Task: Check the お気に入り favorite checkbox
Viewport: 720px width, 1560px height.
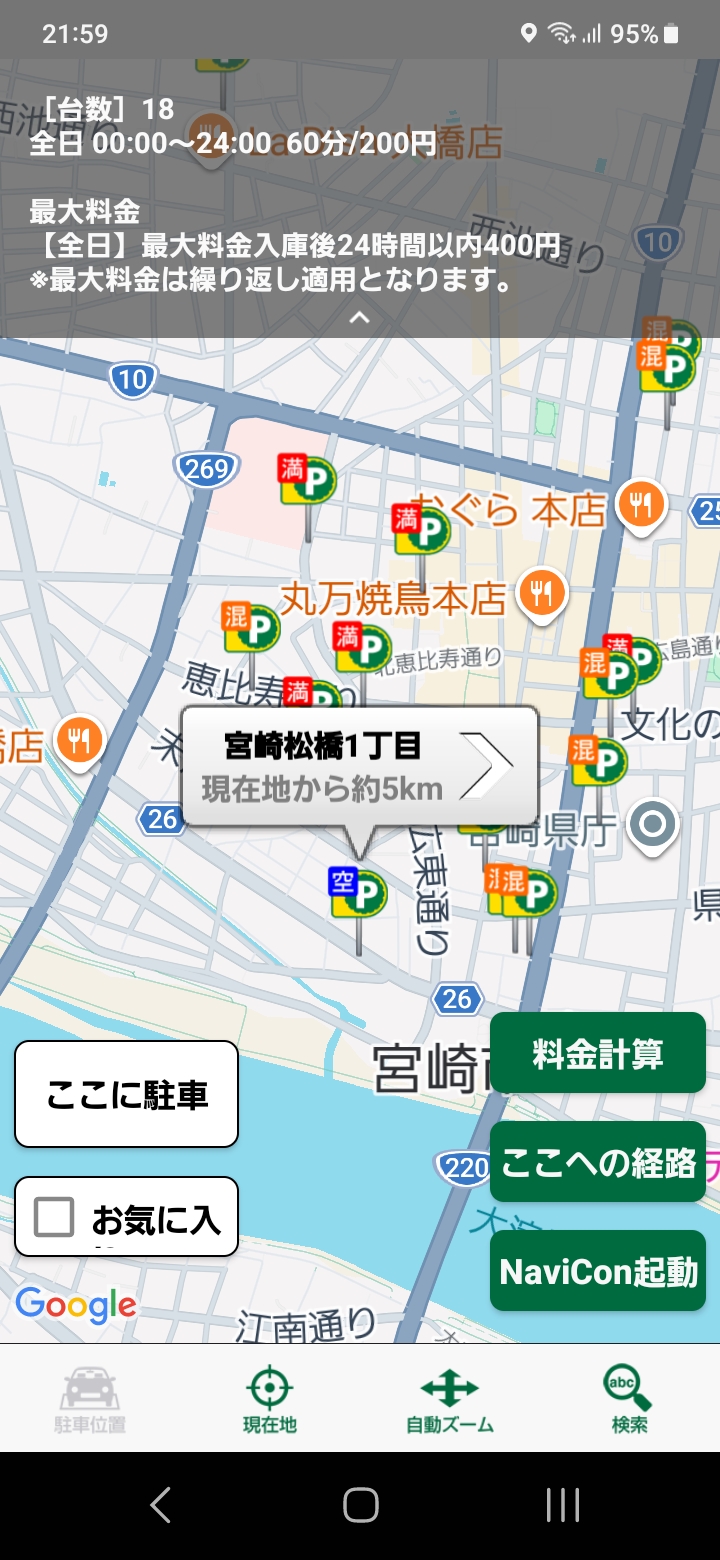Action: (55, 1217)
